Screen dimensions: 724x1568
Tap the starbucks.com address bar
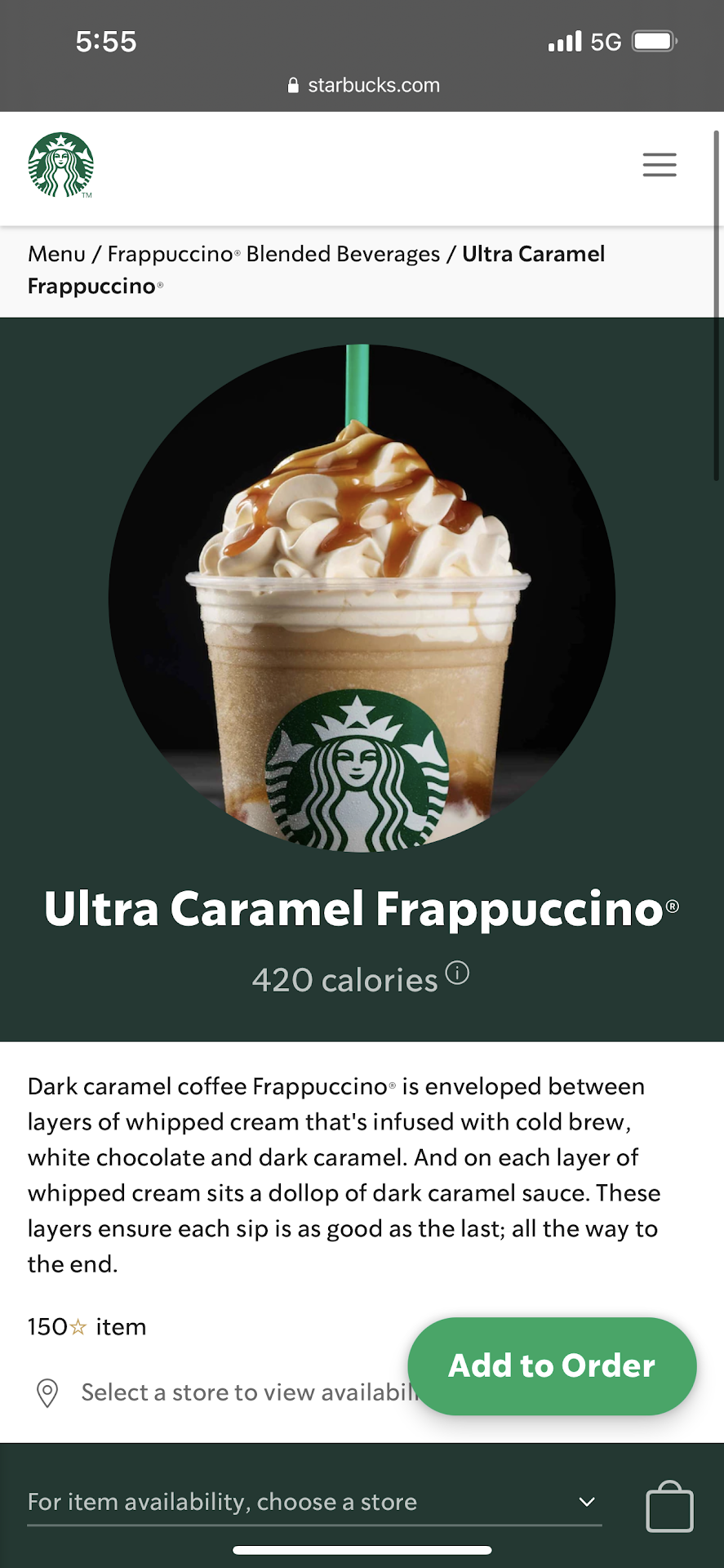pos(363,85)
